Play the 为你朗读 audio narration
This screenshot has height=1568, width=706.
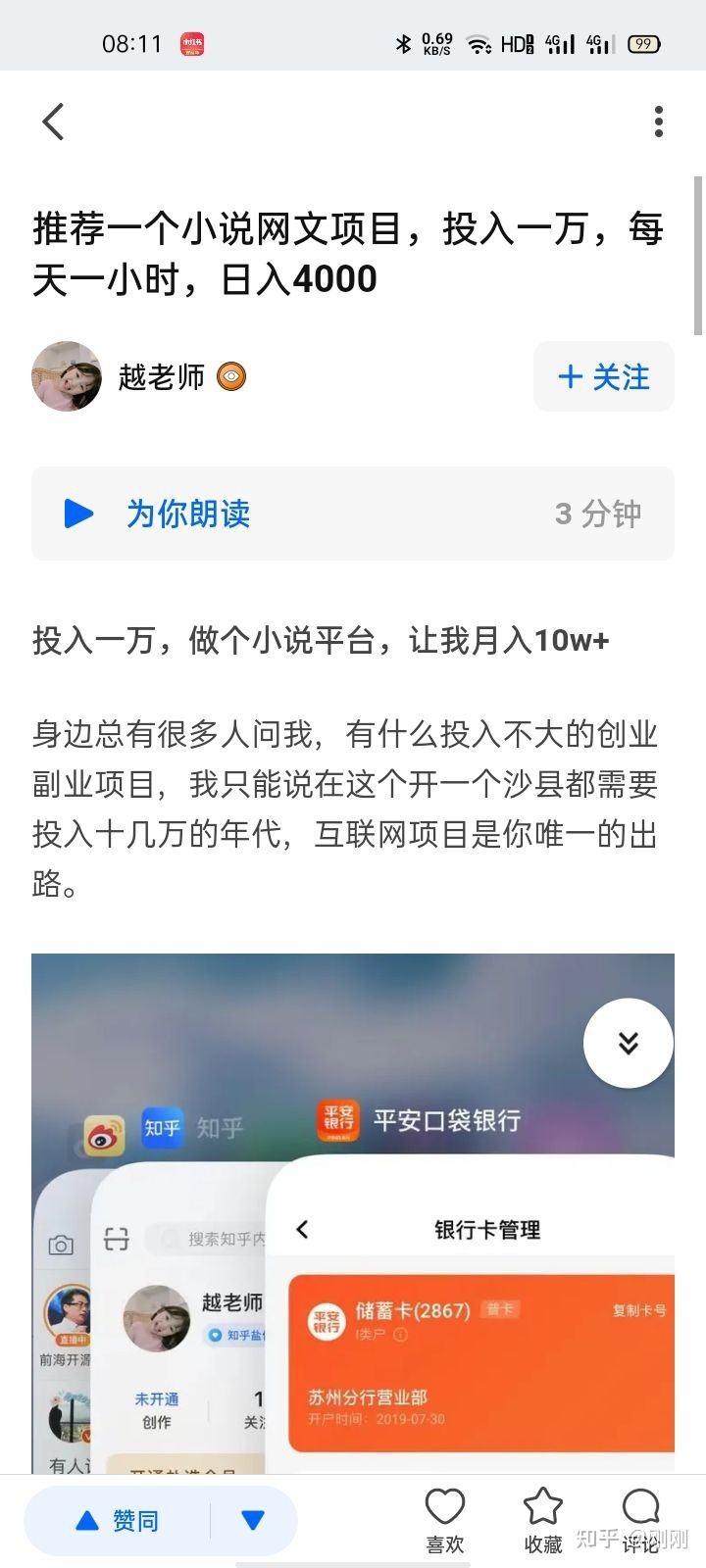pyautogui.click(x=188, y=514)
